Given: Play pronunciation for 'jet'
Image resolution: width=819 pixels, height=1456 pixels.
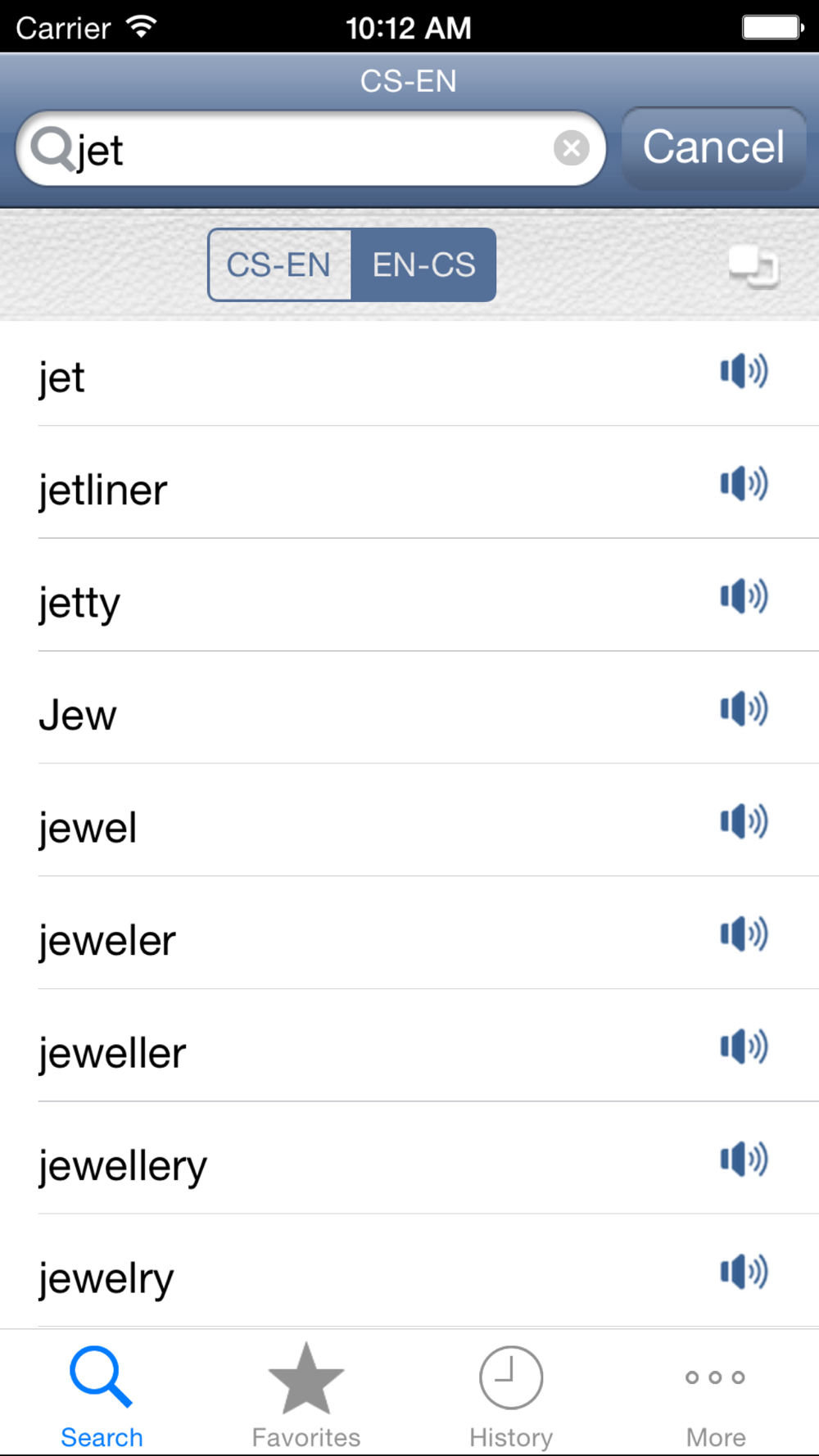Looking at the screenshot, I should click(x=744, y=372).
